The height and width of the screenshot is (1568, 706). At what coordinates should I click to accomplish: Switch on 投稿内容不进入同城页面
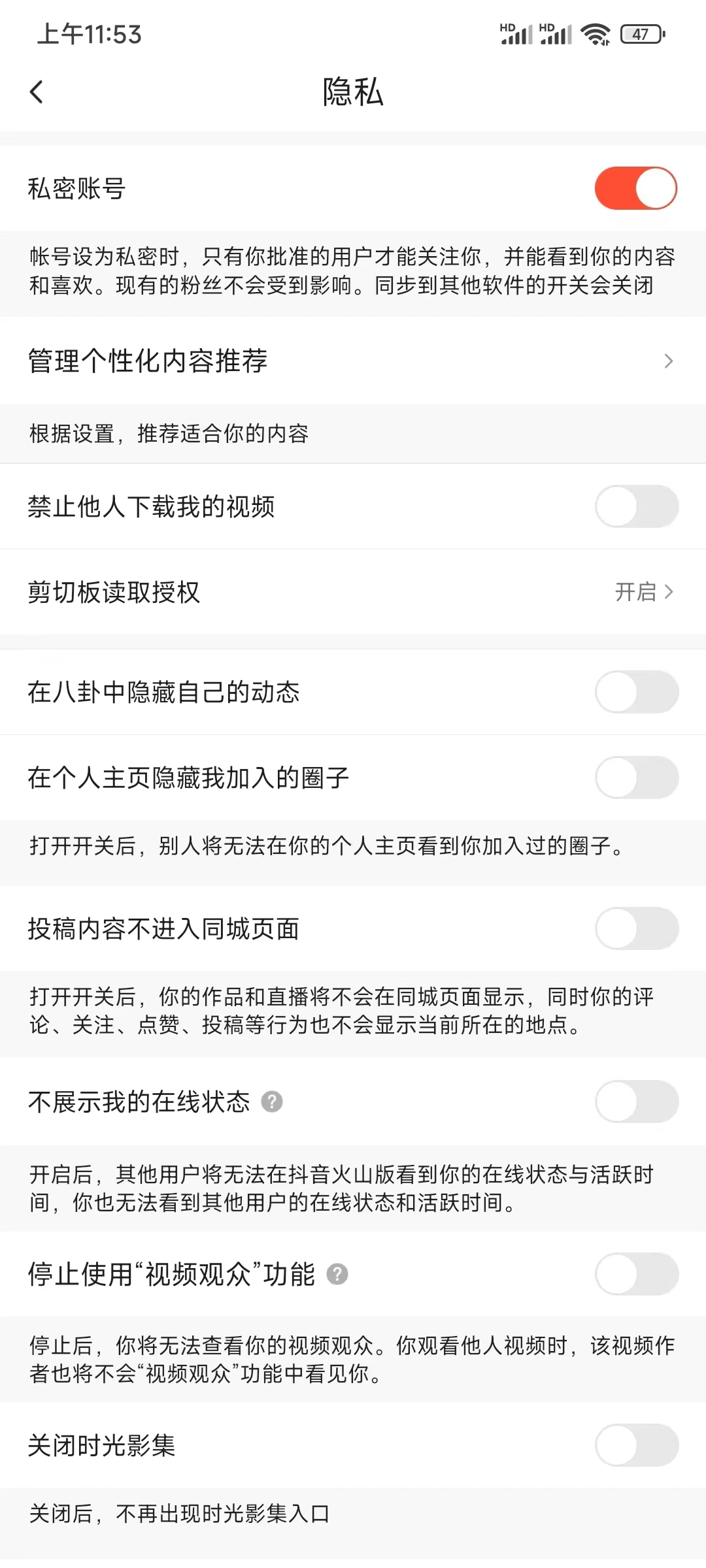[x=636, y=928]
